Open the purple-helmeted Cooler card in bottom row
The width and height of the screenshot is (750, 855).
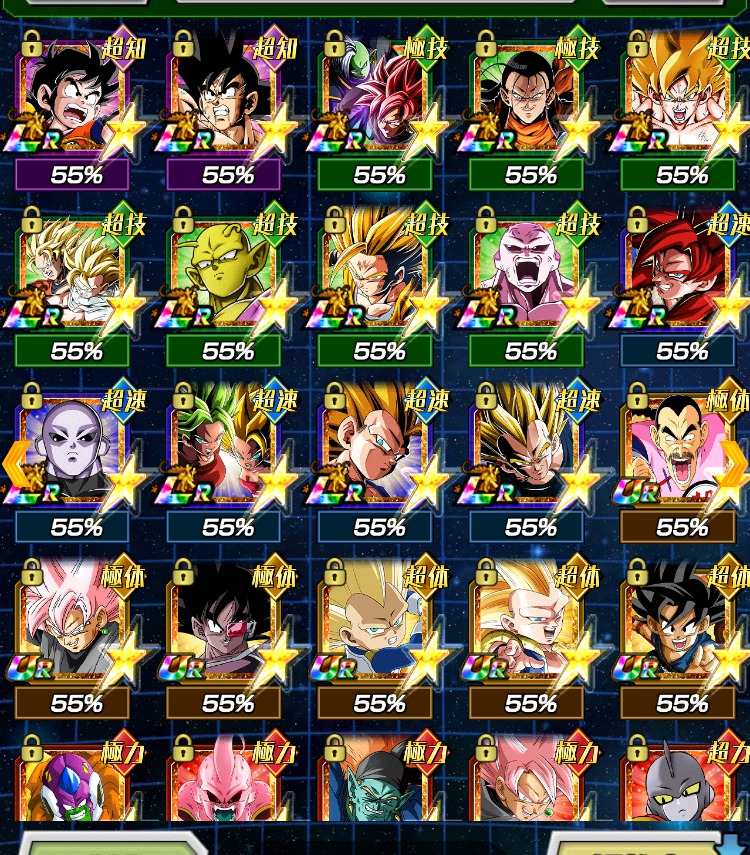[72, 785]
